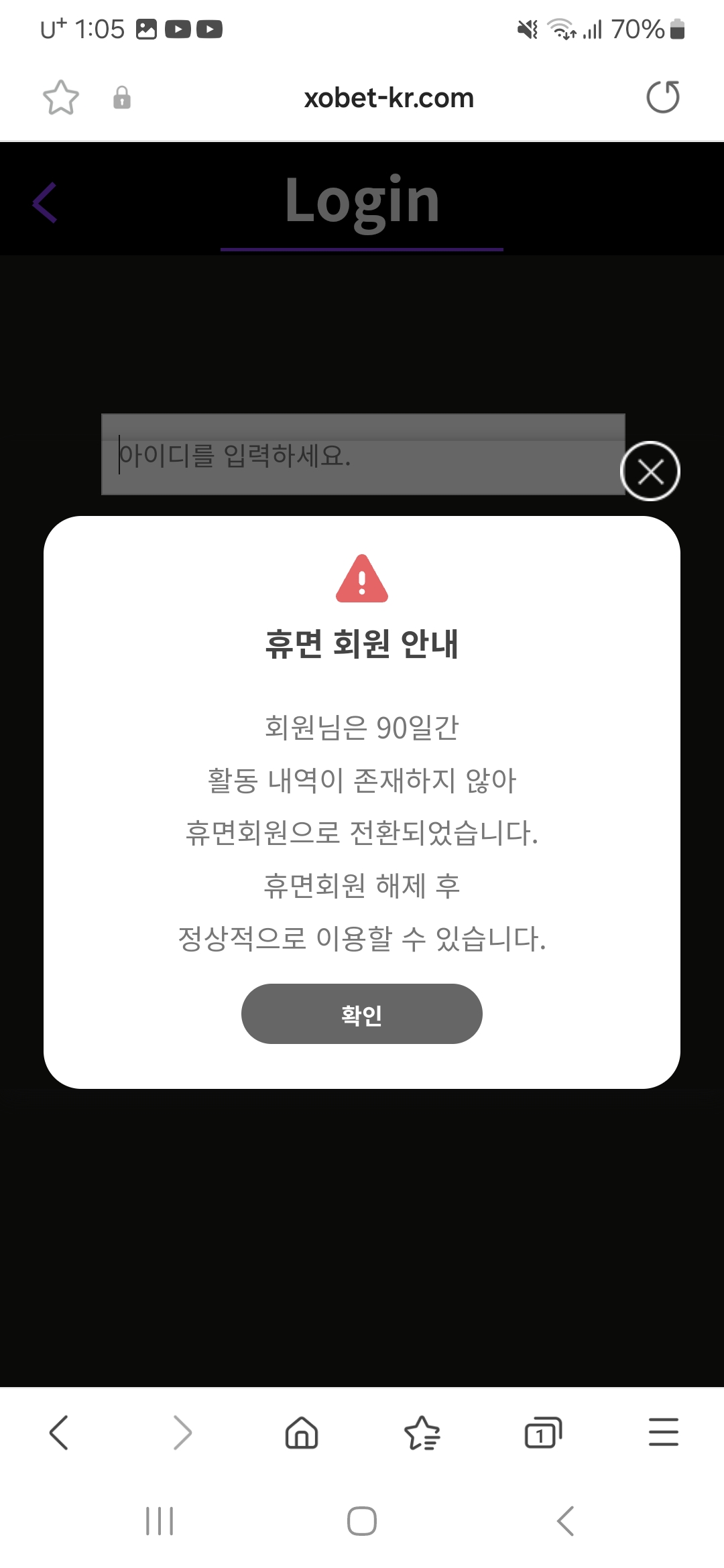Go back using the purple arrow on Login

[45, 202]
